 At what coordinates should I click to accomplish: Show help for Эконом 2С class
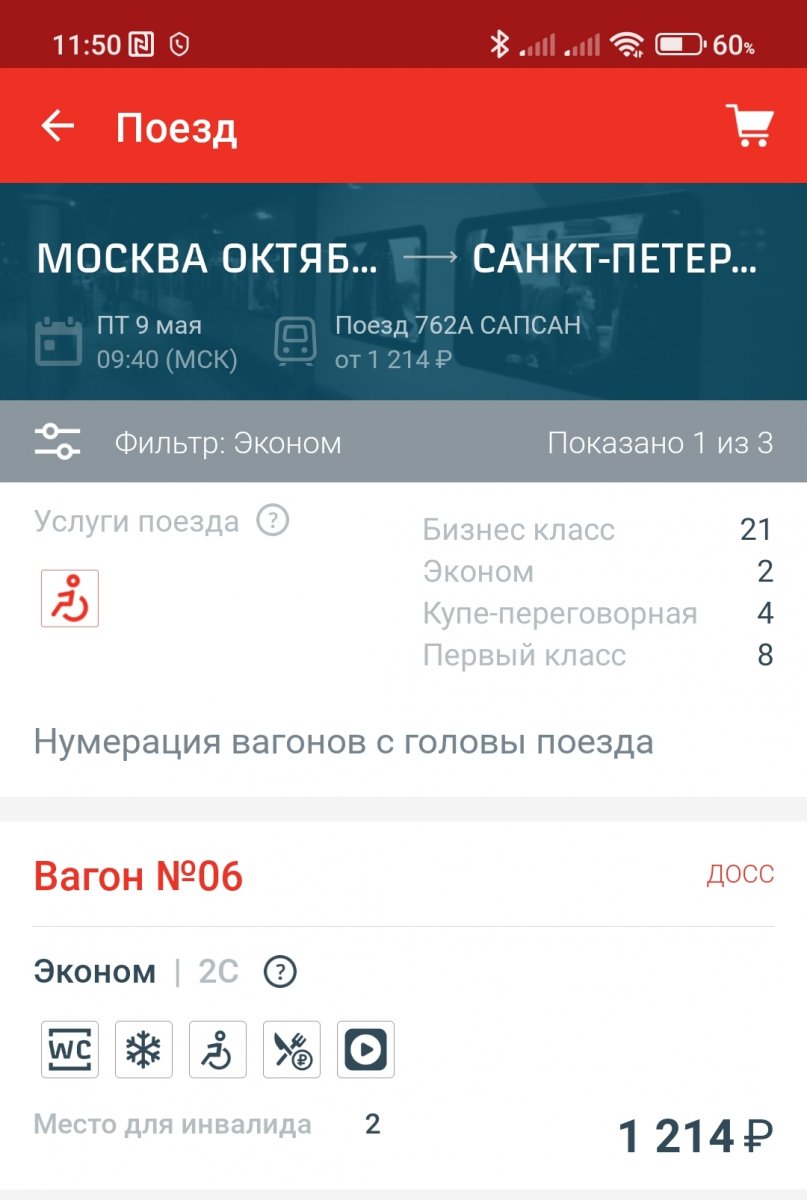tap(280, 971)
